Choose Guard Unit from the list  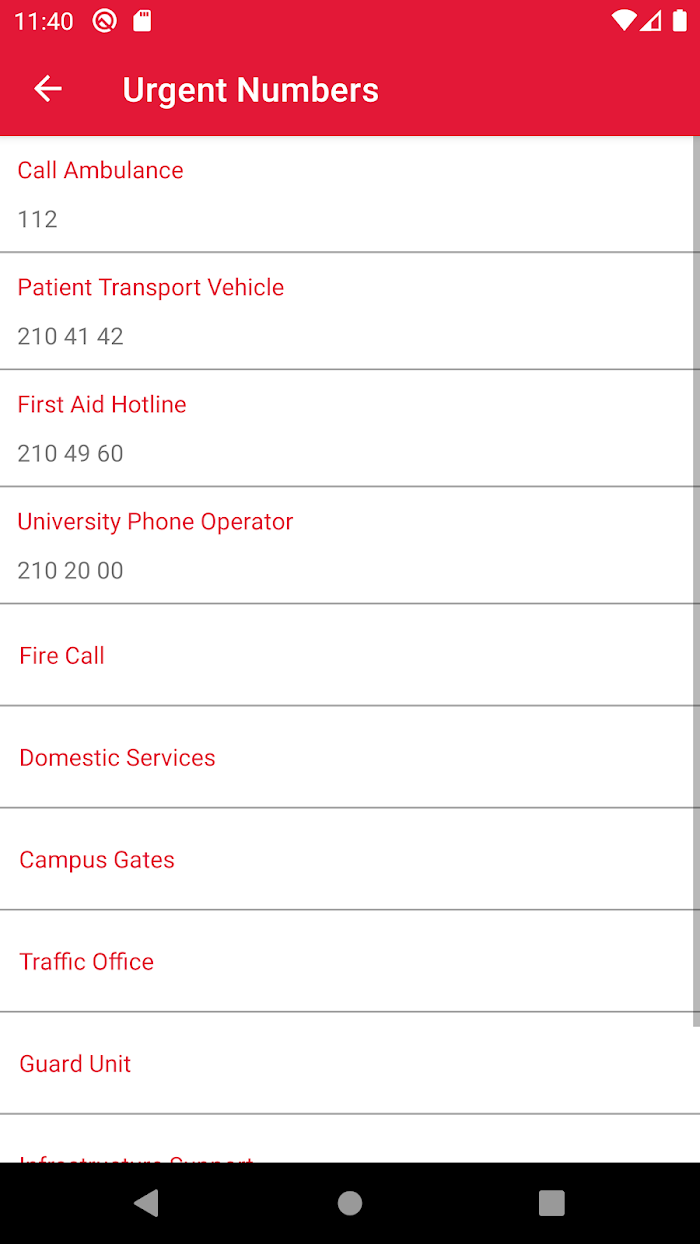click(x=346, y=1063)
